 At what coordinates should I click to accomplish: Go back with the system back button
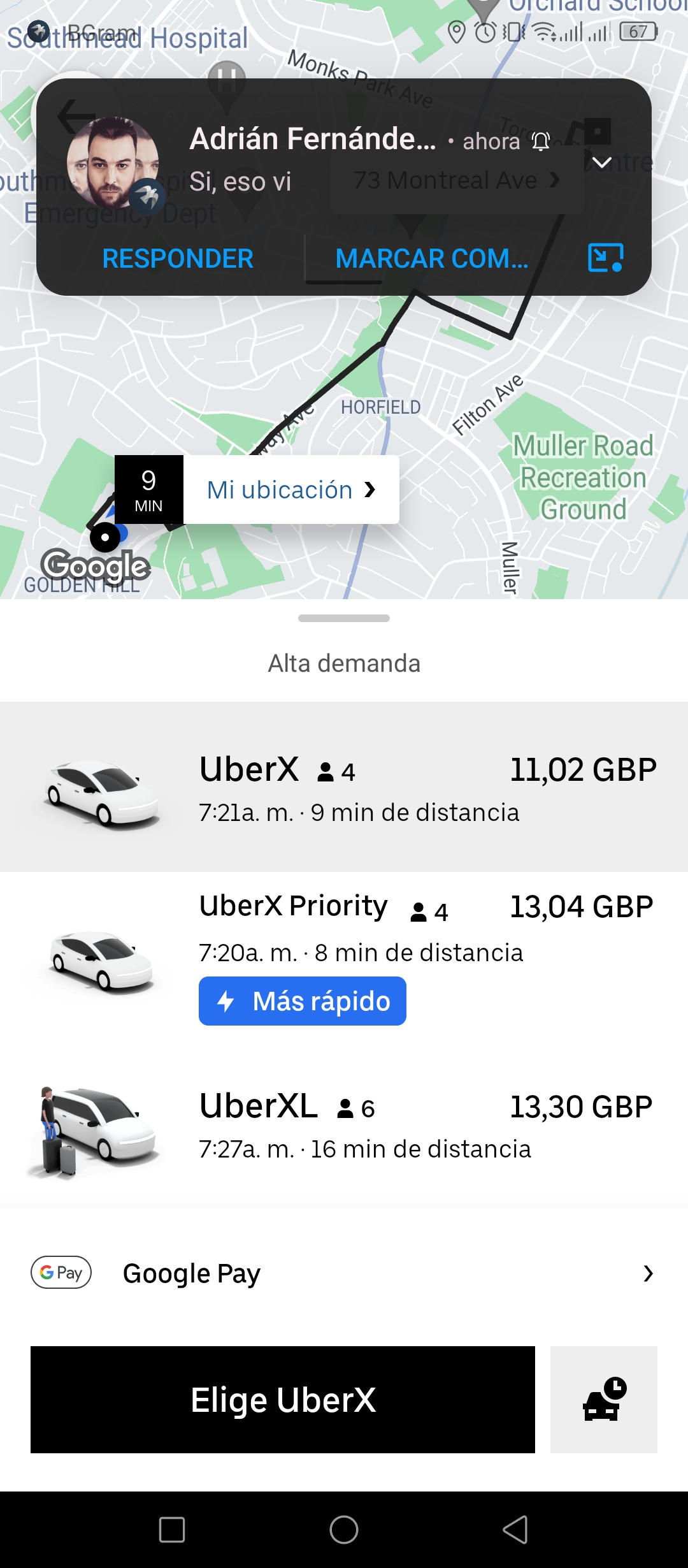point(515,1530)
